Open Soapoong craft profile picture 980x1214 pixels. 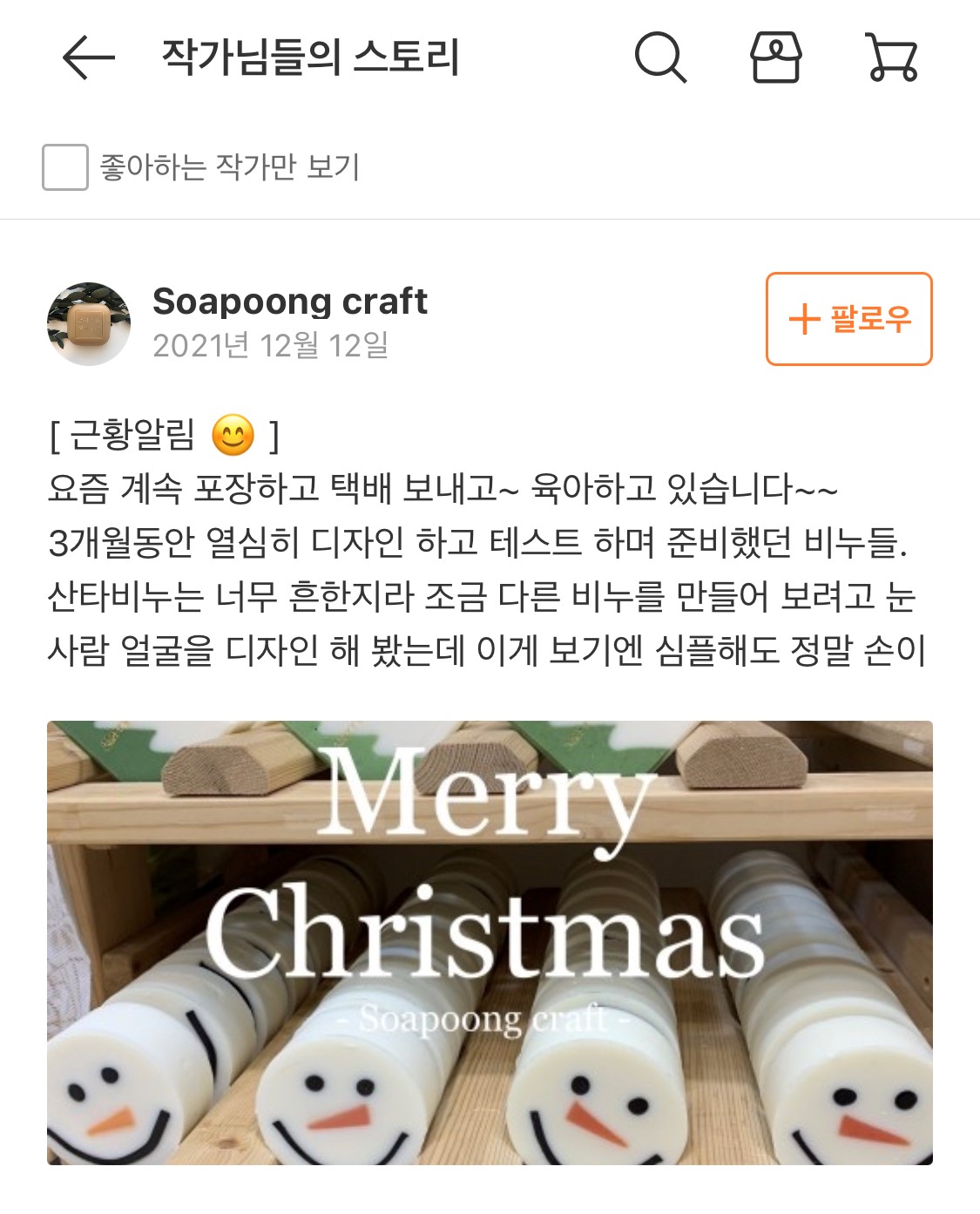pyautogui.click(x=89, y=323)
